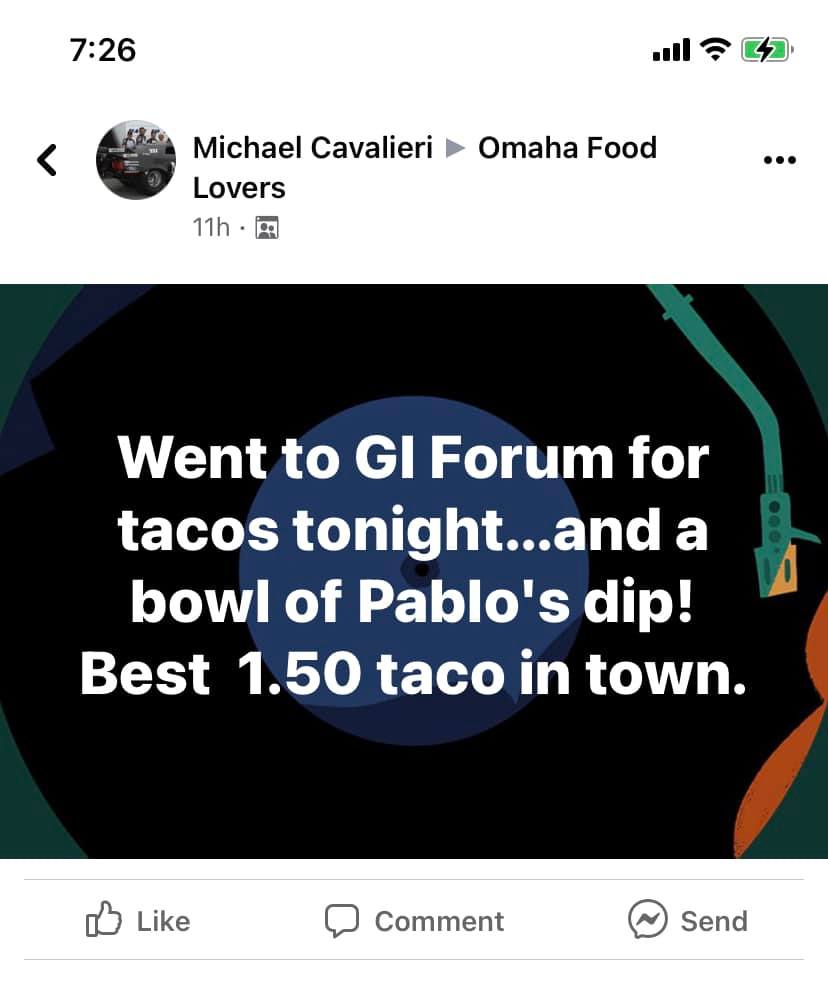The width and height of the screenshot is (828, 984).
Task: Open the post's three-dot options menu
Action: coord(779,160)
